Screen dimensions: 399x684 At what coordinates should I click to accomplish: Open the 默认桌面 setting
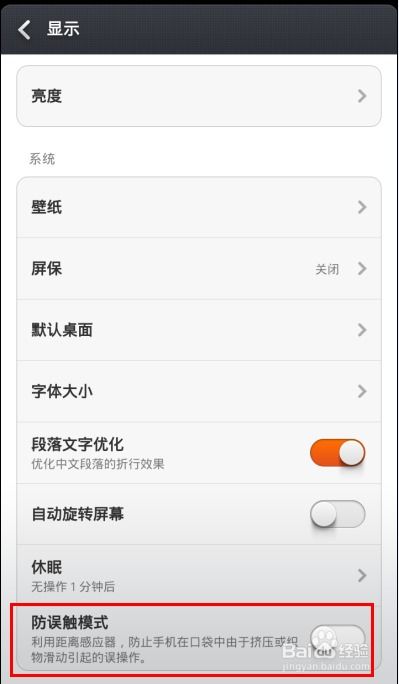pyautogui.click(x=199, y=330)
